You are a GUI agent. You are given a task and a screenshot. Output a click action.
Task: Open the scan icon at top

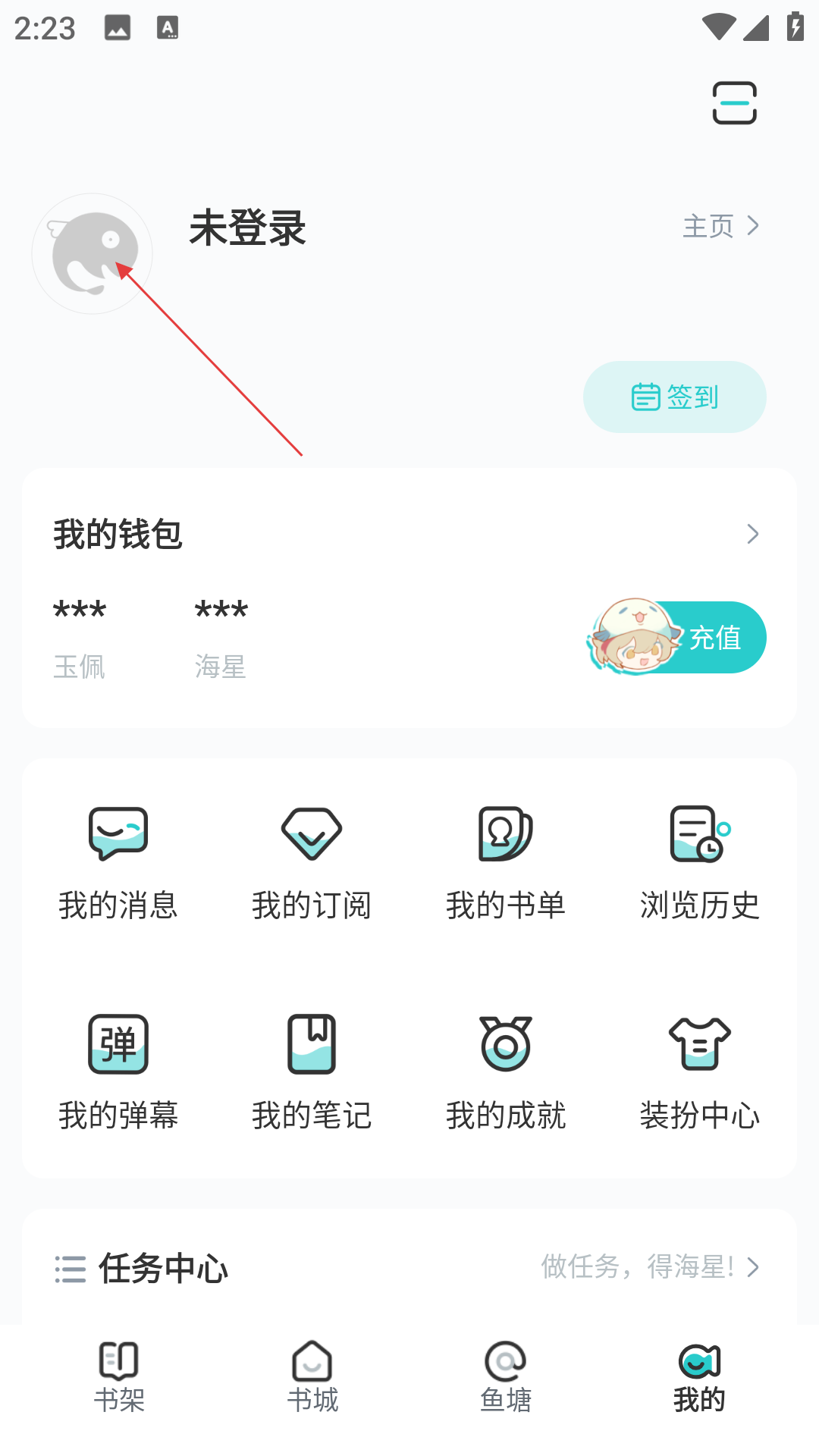click(734, 102)
